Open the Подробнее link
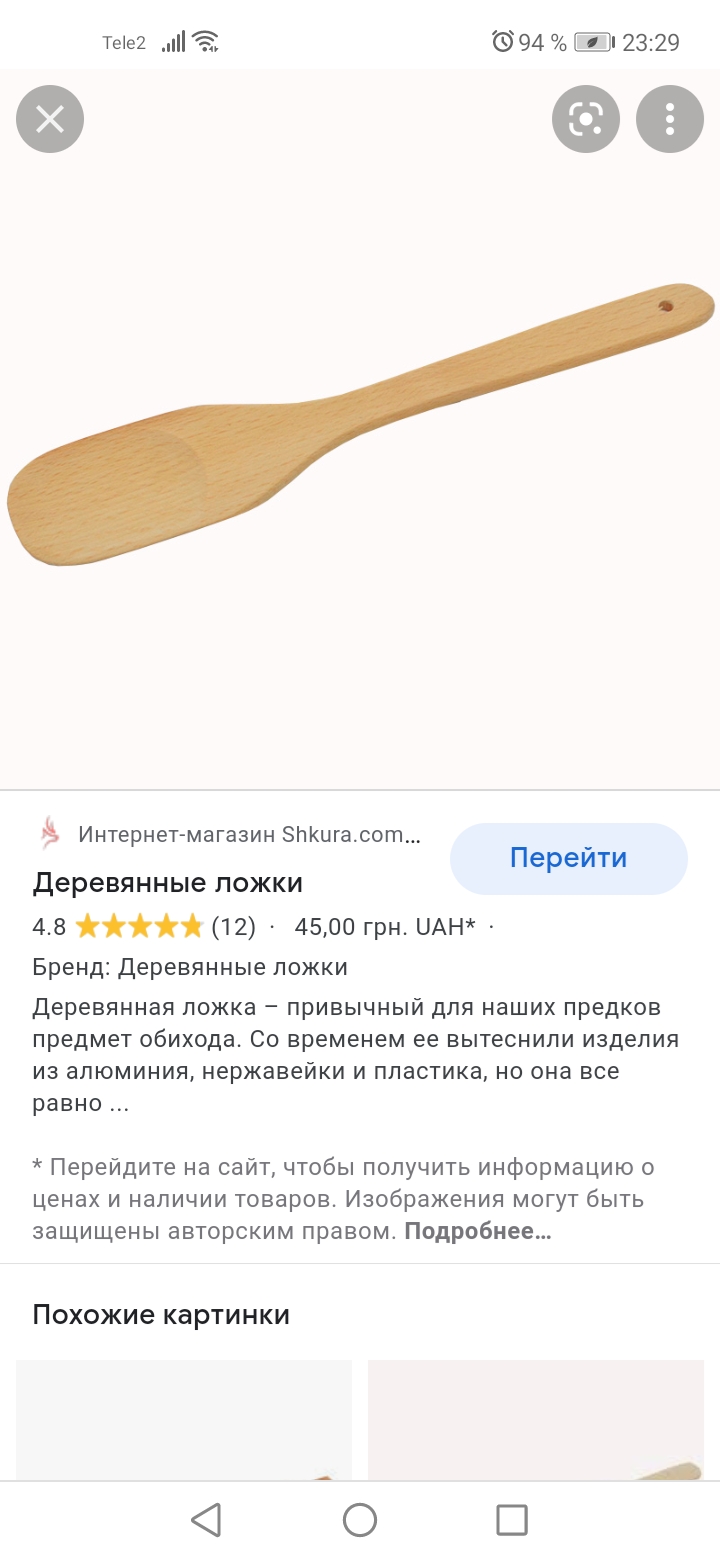 click(x=477, y=1231)
